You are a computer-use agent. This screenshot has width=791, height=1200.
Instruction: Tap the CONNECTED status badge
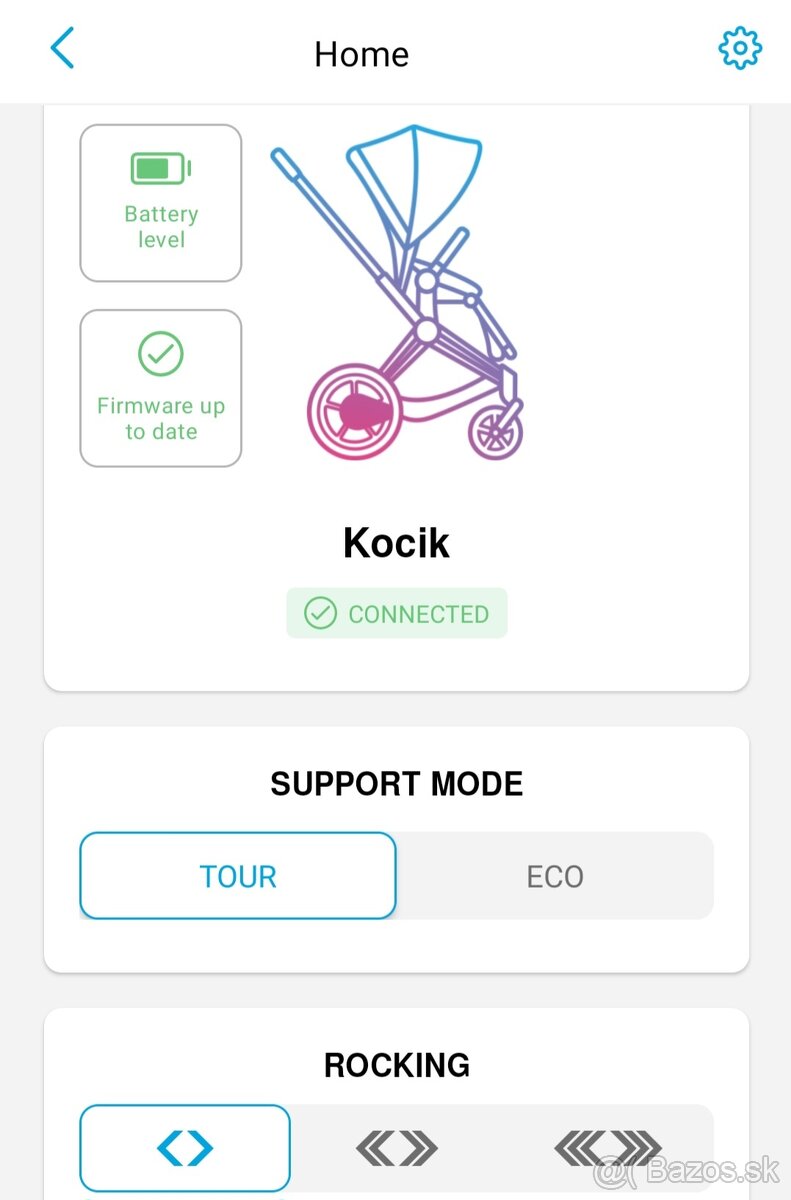[396, 613]
